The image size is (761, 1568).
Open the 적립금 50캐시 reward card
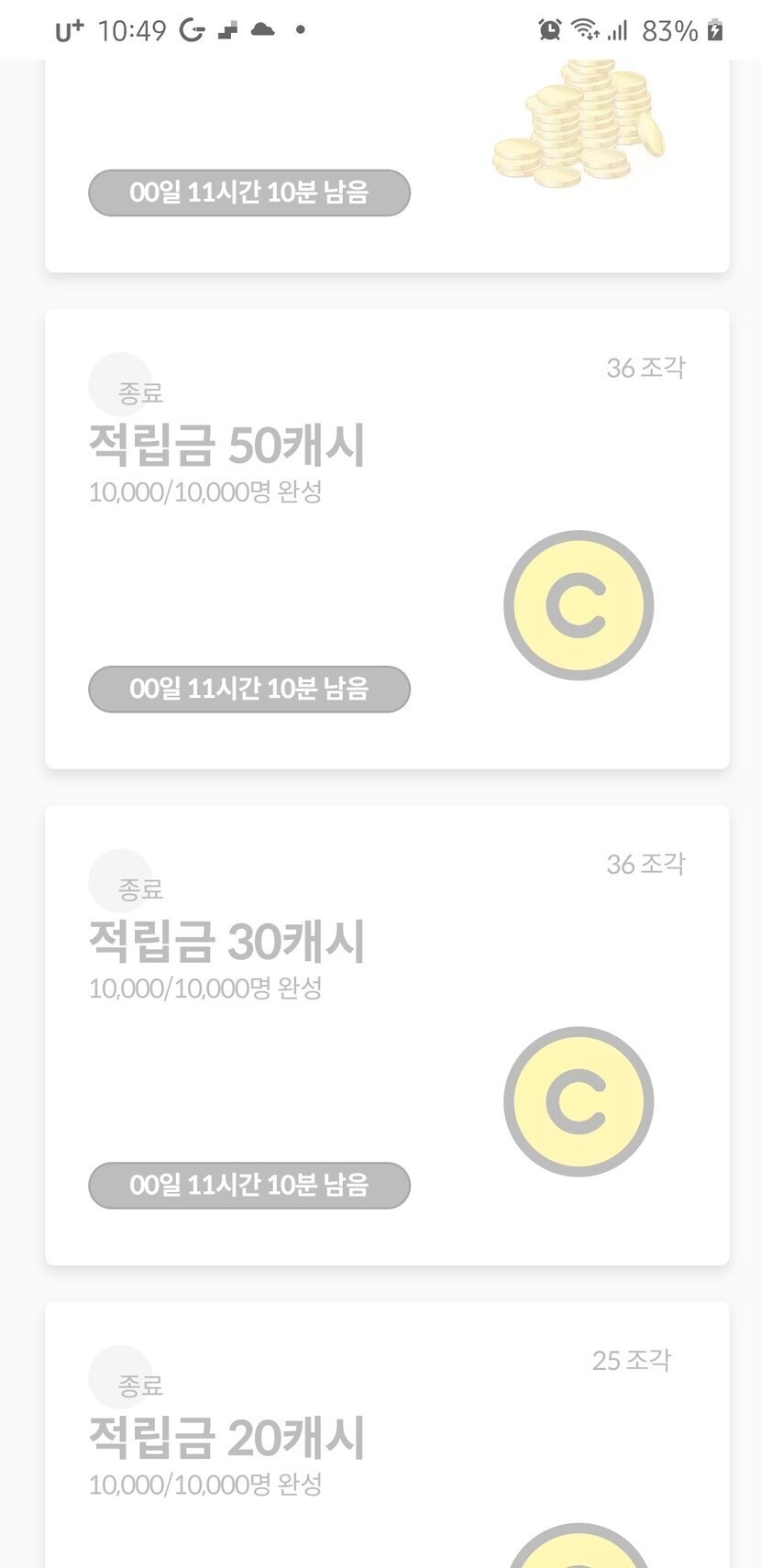[387, 538]
